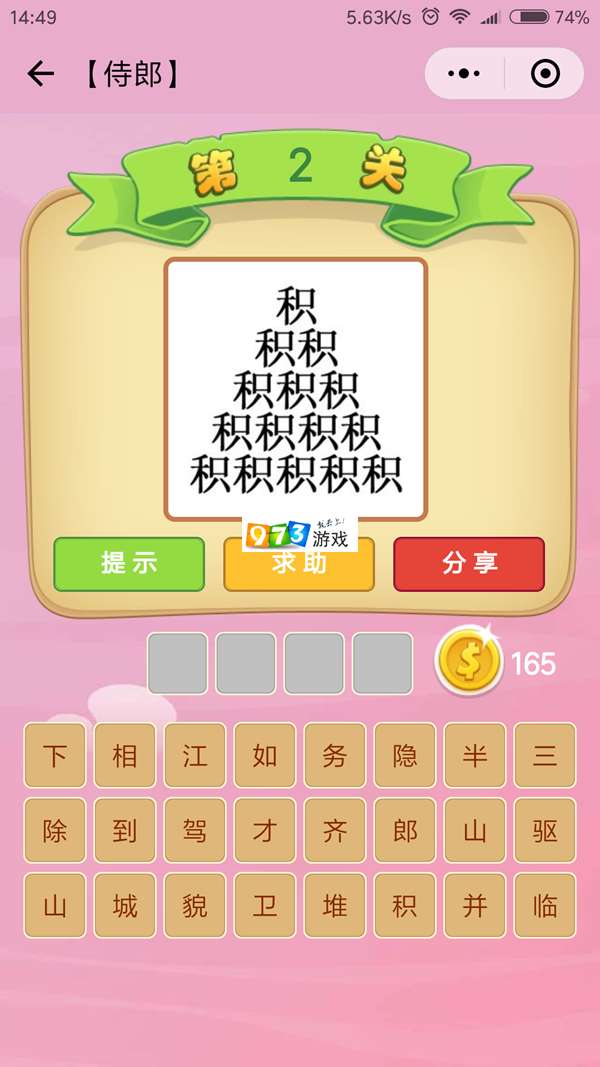Select the first empty answer slot
The image size is (600, 1067).
pyautogui.click(x=178, y=663)
